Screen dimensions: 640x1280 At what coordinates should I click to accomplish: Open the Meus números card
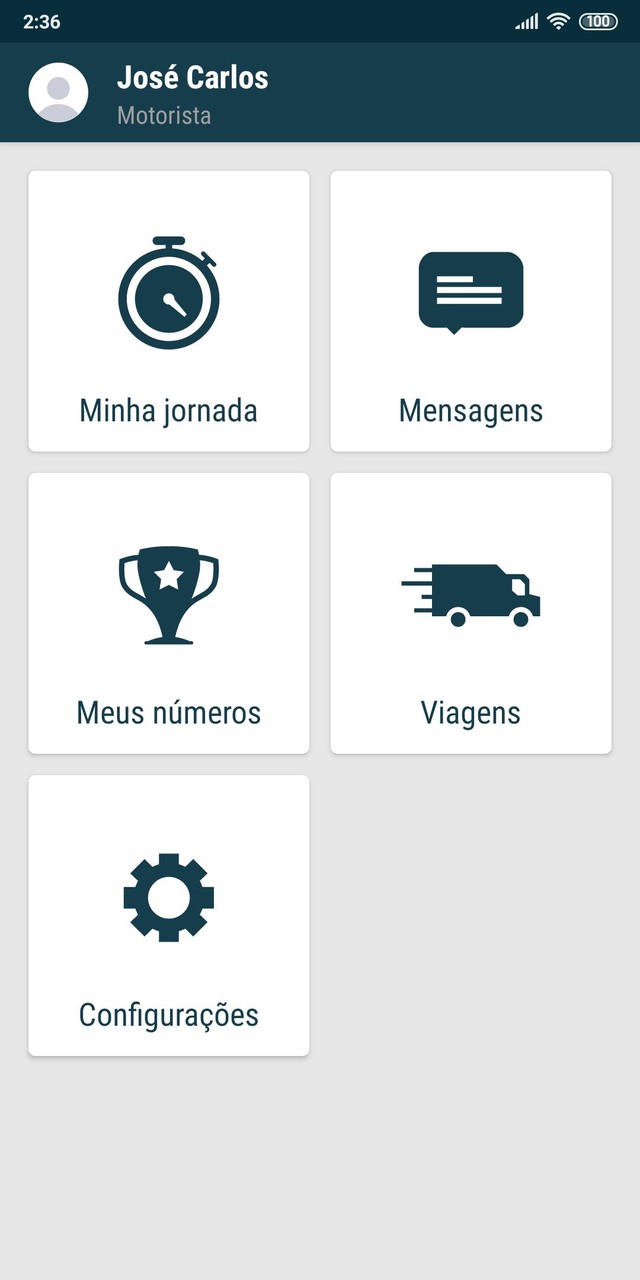click(x=169, y=613)
